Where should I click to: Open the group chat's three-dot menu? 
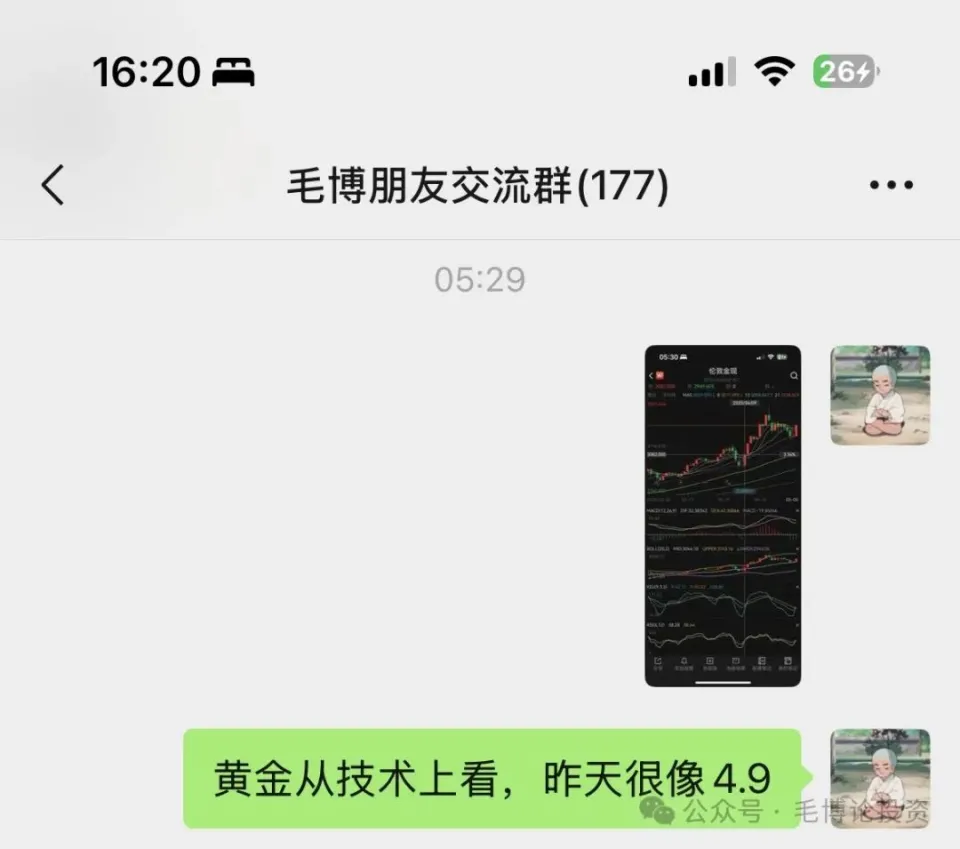point(890,186)
